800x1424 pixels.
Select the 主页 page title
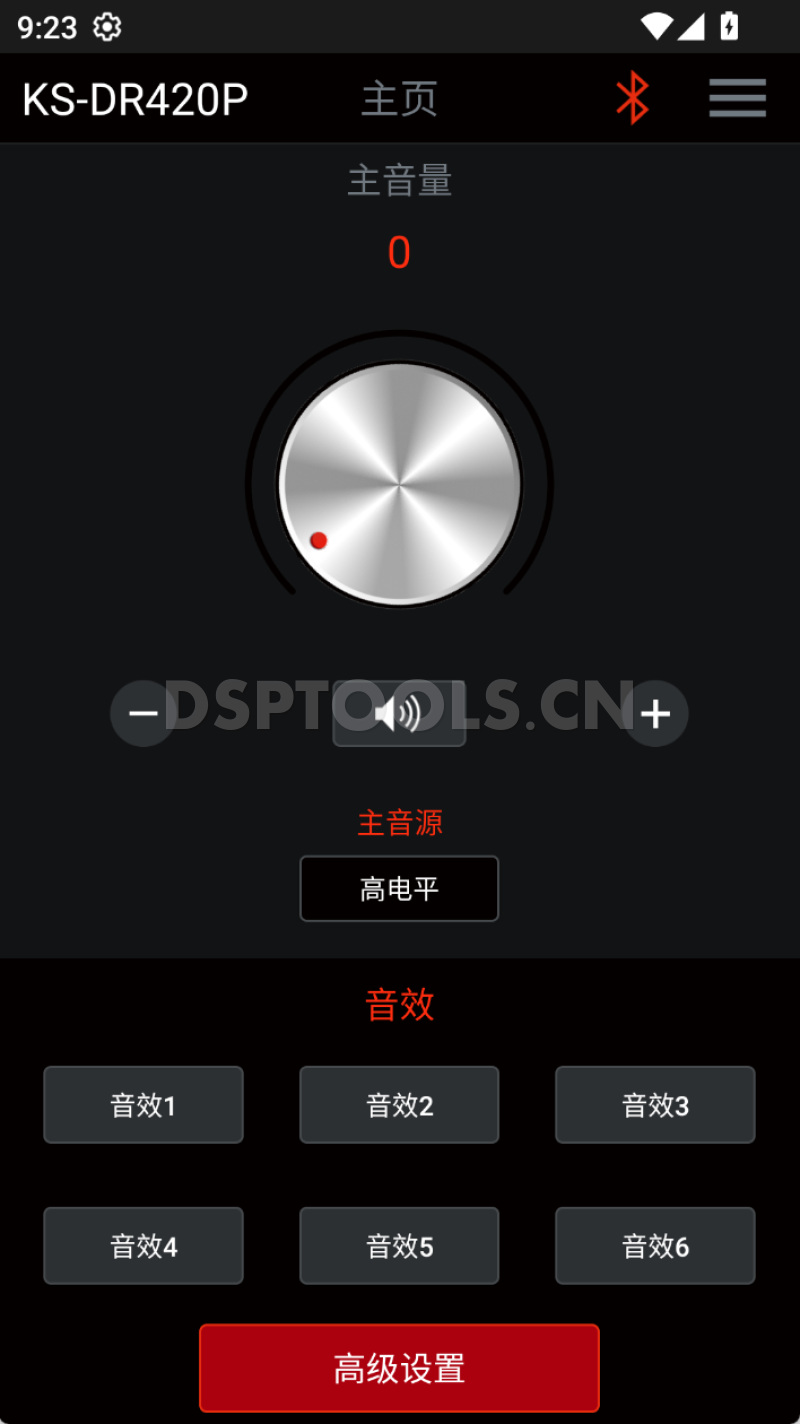pyautogui.click(x=399, y=98)
